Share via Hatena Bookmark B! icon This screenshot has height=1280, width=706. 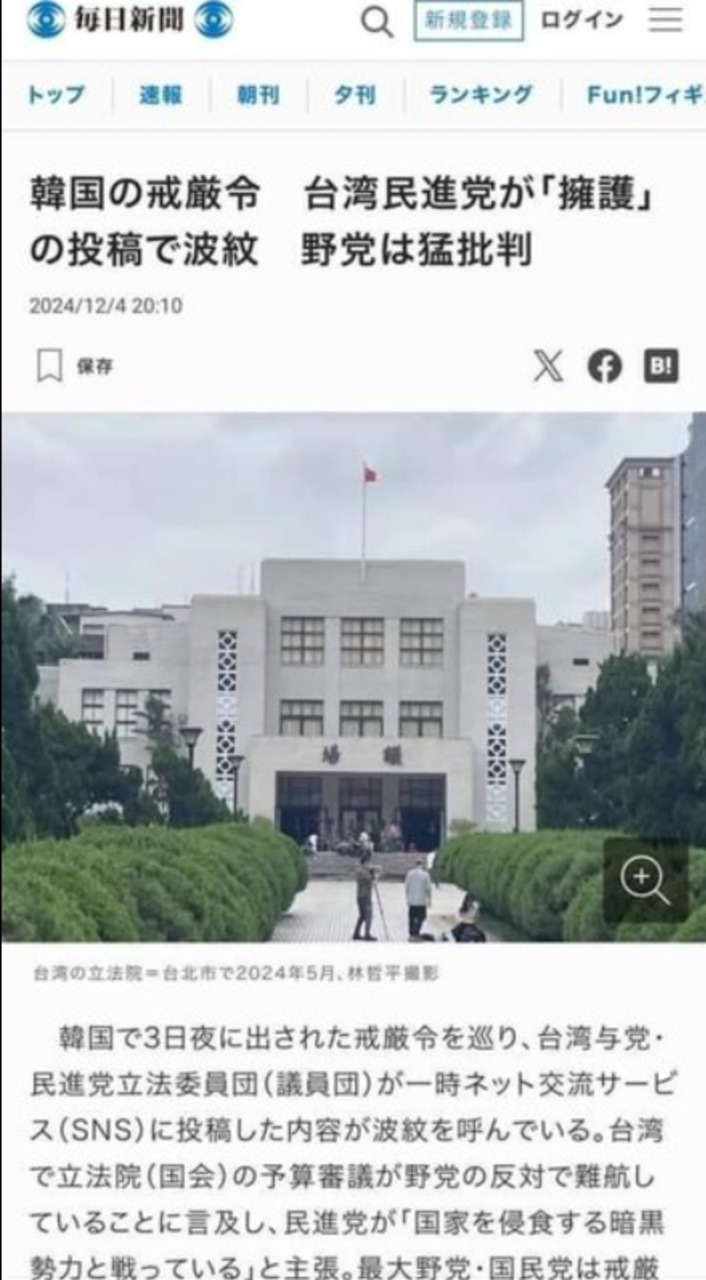[661, 367]
